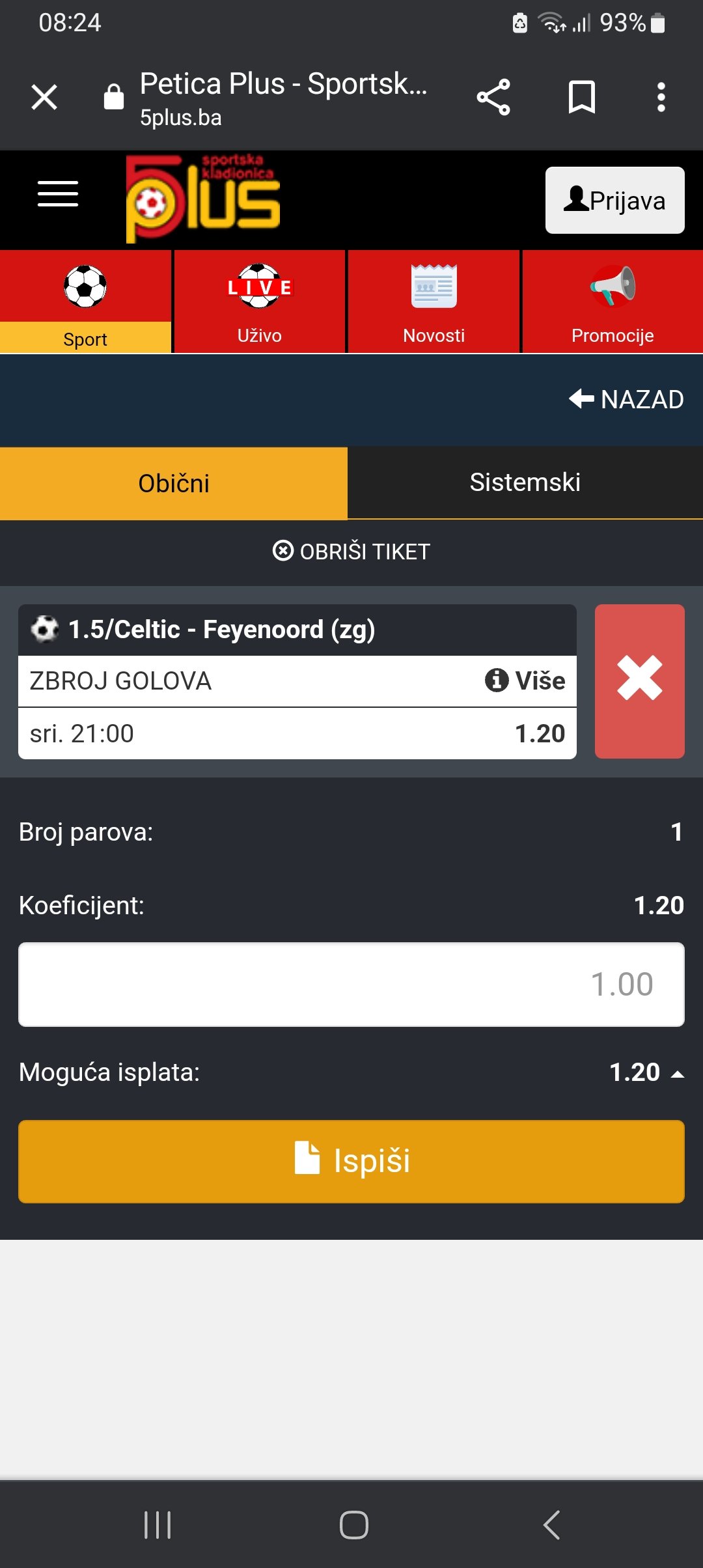Screen dimensions: 703x1568
Task: Open the browser overflow menu
Action: pyautogui.click(x=661, y=98)
